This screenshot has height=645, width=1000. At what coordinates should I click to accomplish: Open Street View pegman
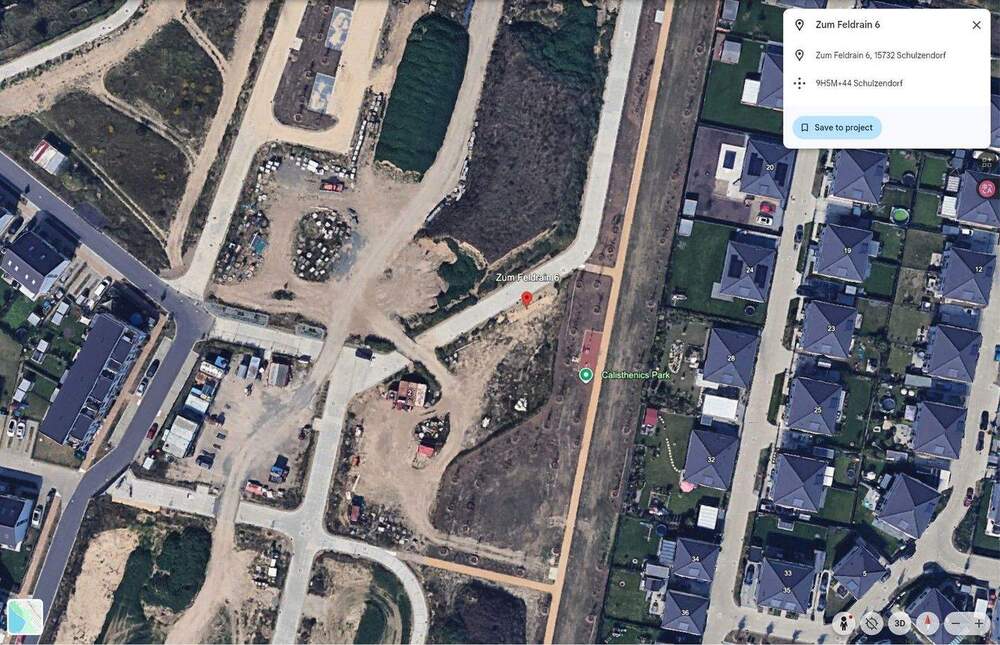tap(846, 623)
